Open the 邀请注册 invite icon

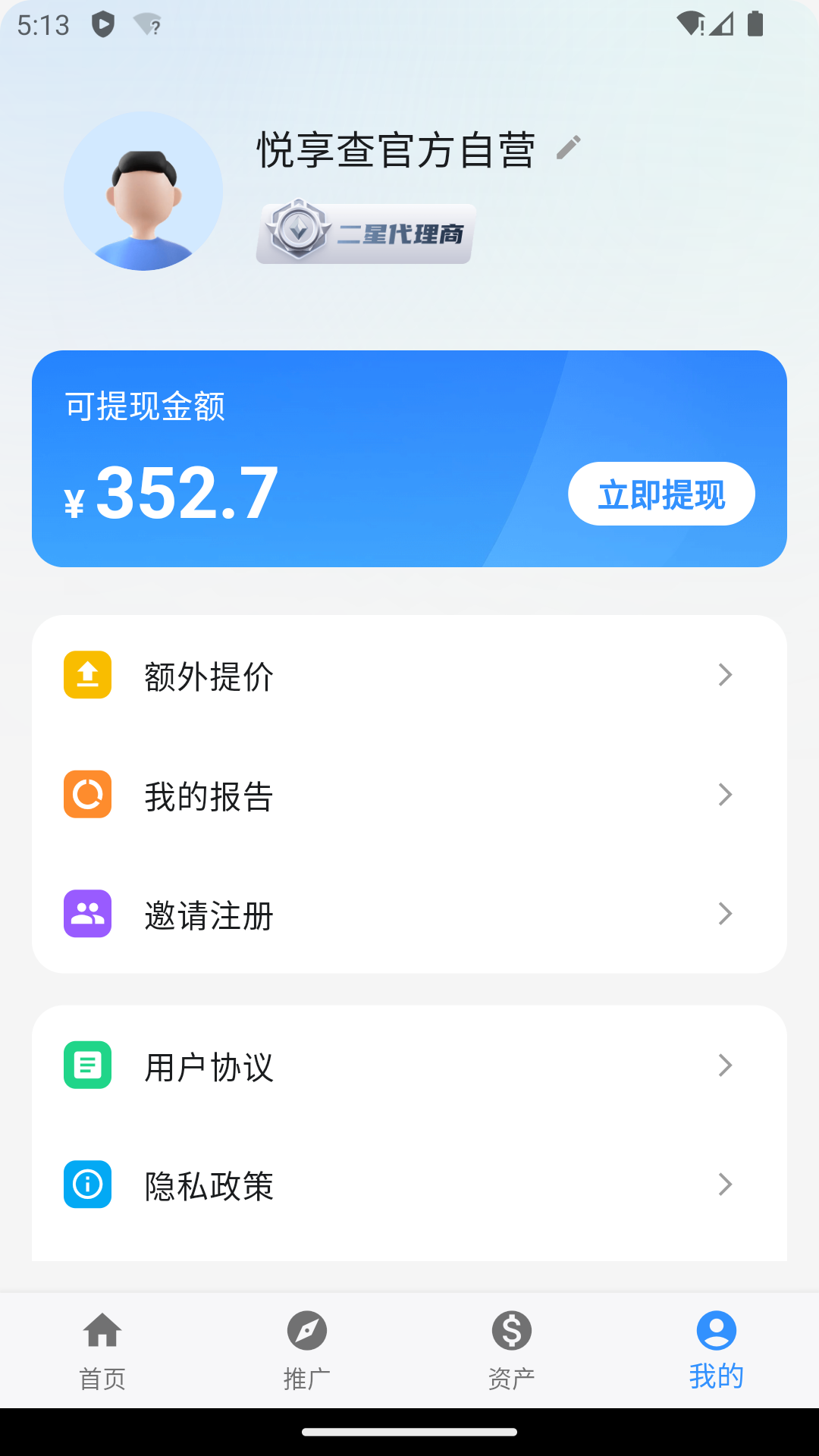tap(86, 915)
